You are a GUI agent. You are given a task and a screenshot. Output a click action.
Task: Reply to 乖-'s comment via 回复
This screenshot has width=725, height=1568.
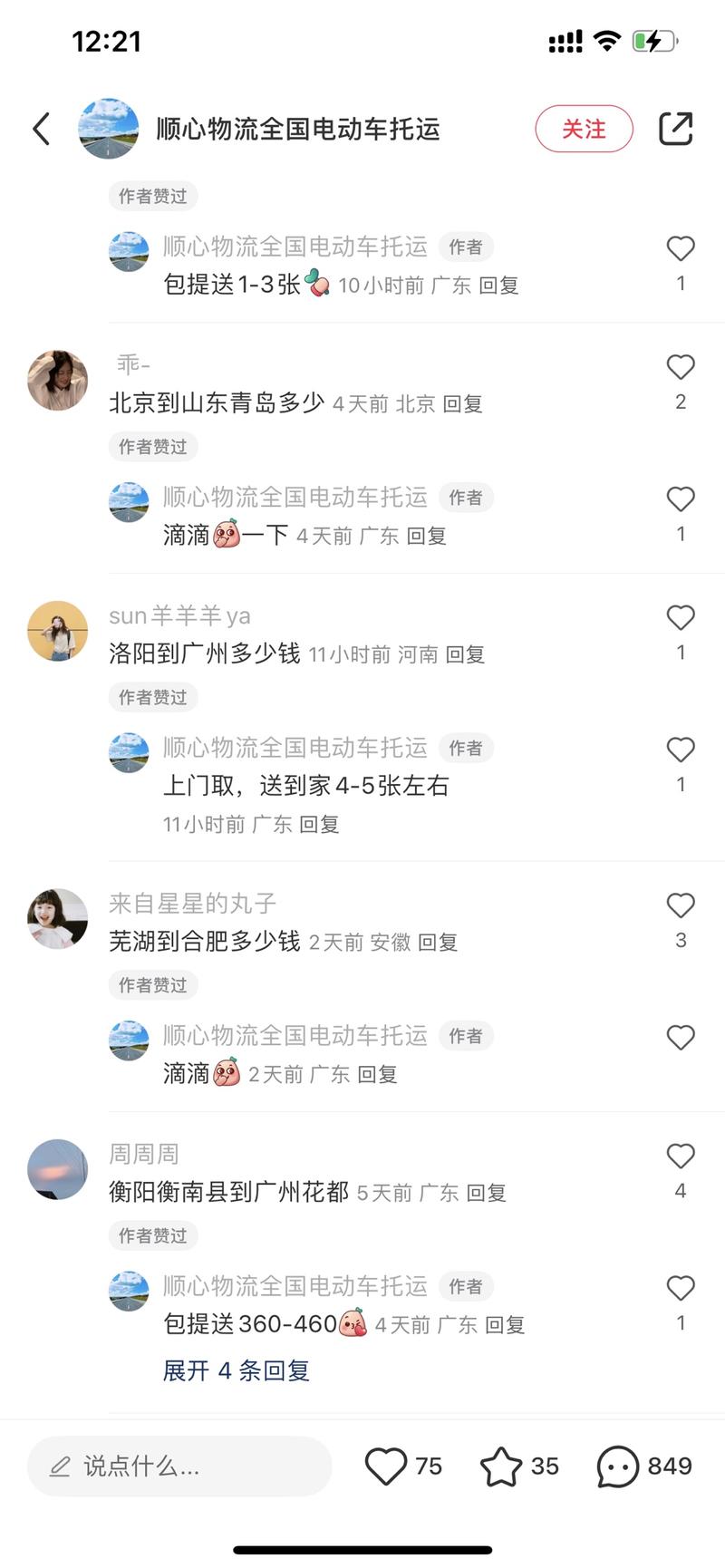(x=462, y=404)
